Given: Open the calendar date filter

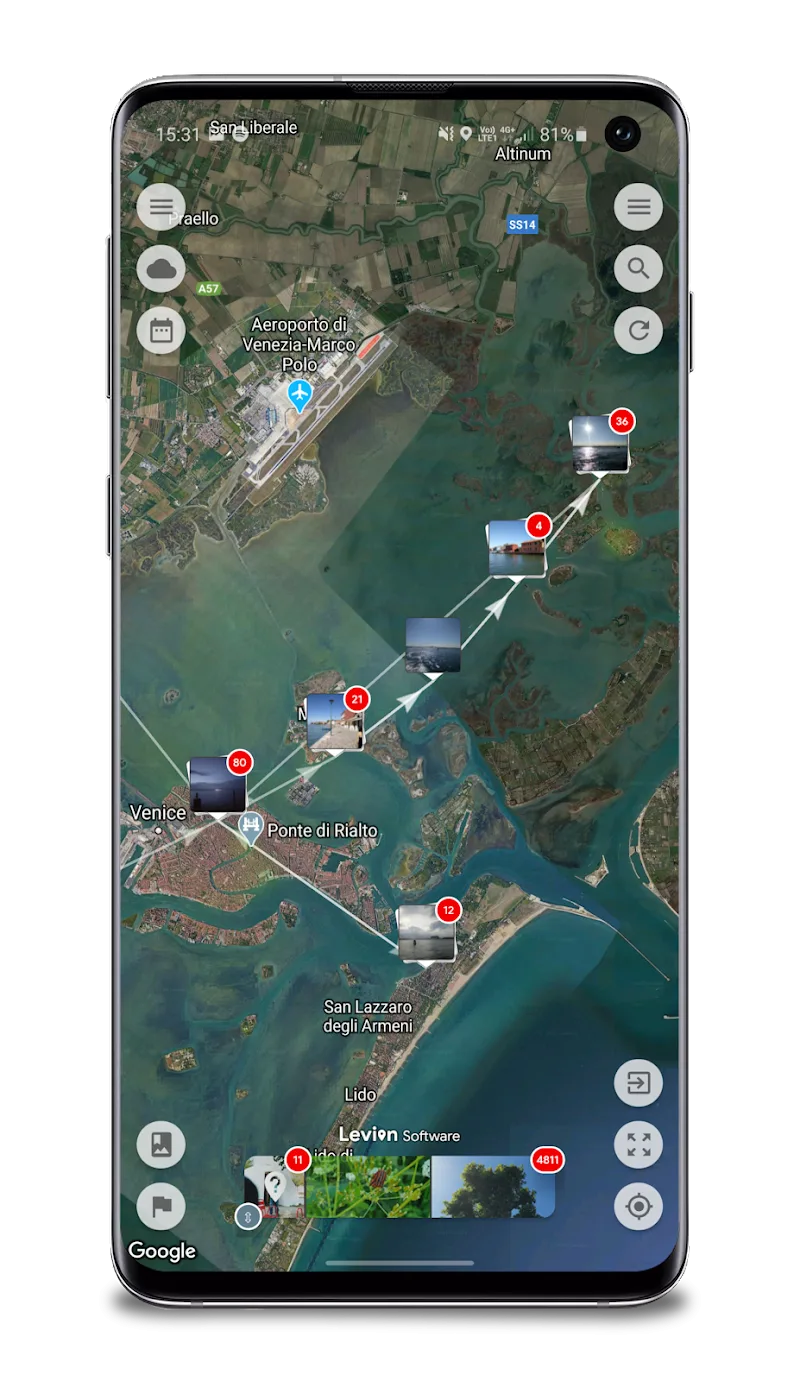Looking at the screenshot, I should tap(161, 330).
